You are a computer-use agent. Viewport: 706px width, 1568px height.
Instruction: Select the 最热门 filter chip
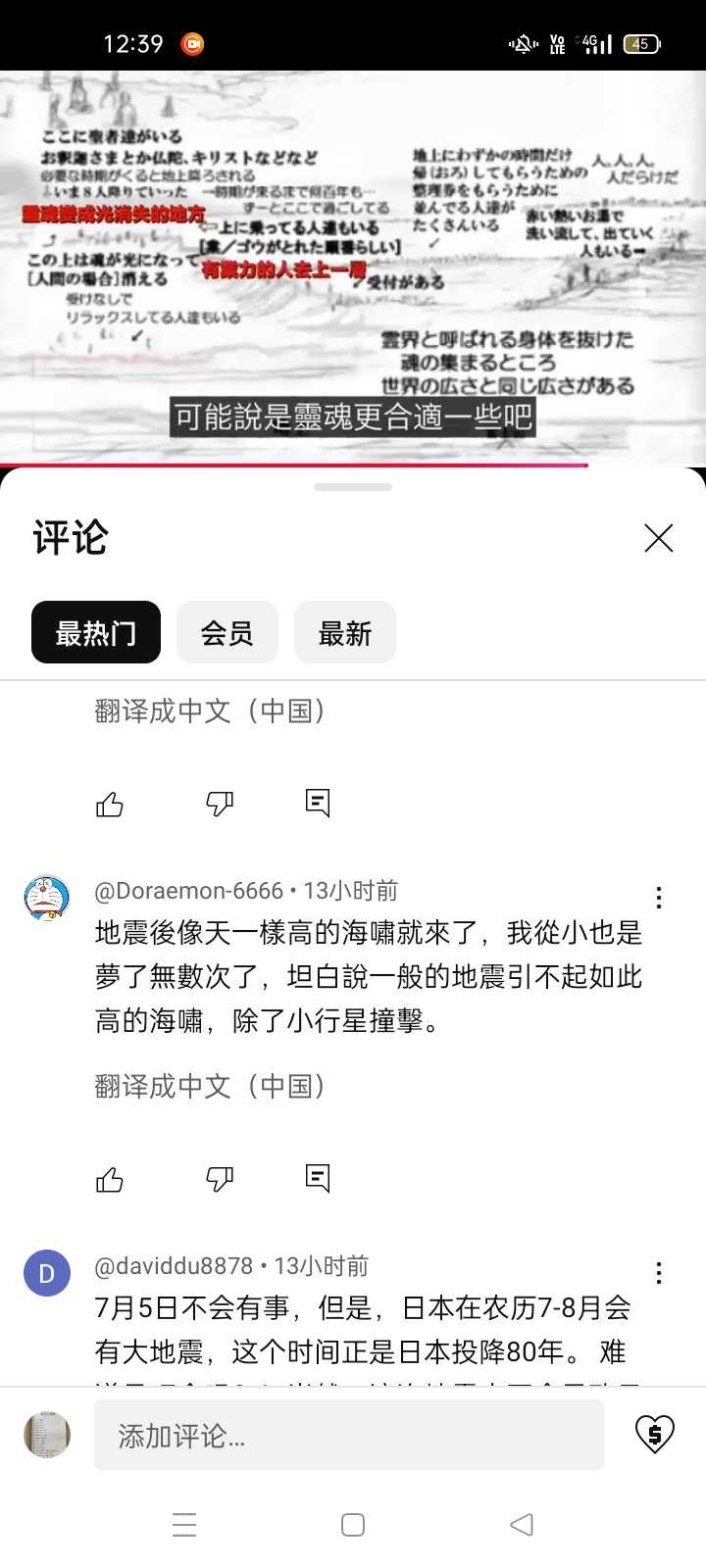pos(95,632)
